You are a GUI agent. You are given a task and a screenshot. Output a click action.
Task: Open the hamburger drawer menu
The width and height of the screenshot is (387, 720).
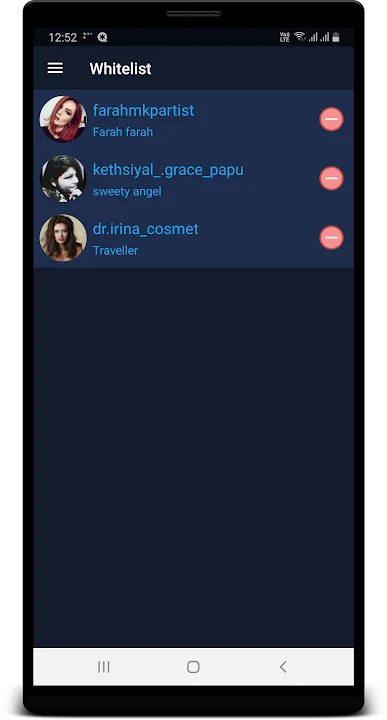55,68
